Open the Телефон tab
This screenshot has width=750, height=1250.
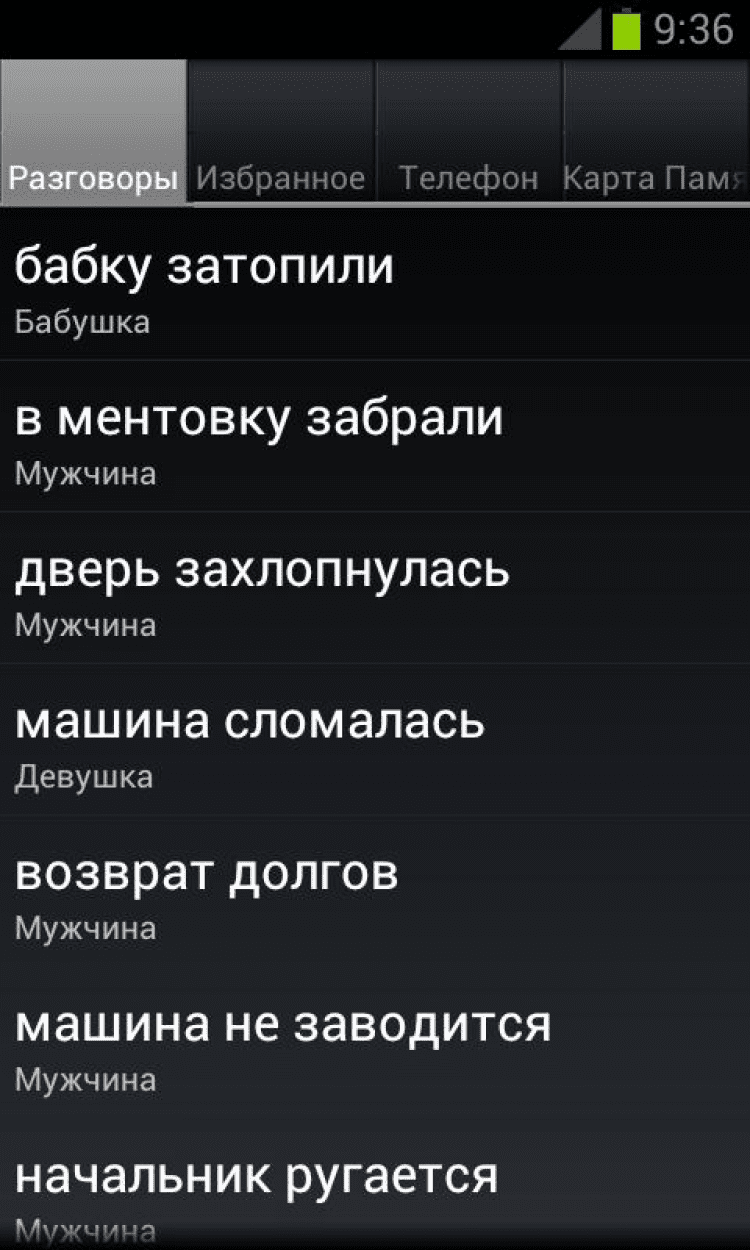tap(469, 133)
